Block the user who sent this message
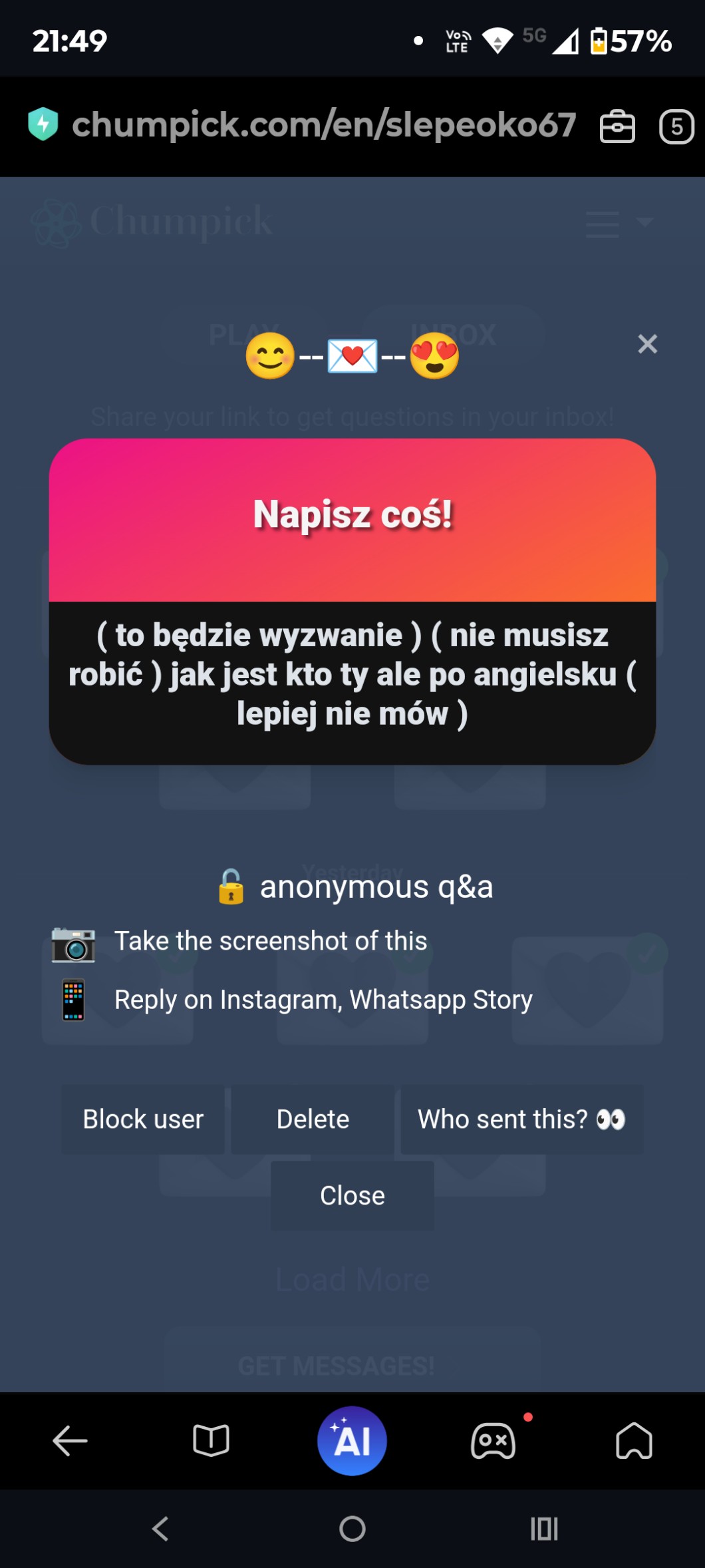Image resolution: width=705 pixels, height=1568 pixels. point(143,1119)
